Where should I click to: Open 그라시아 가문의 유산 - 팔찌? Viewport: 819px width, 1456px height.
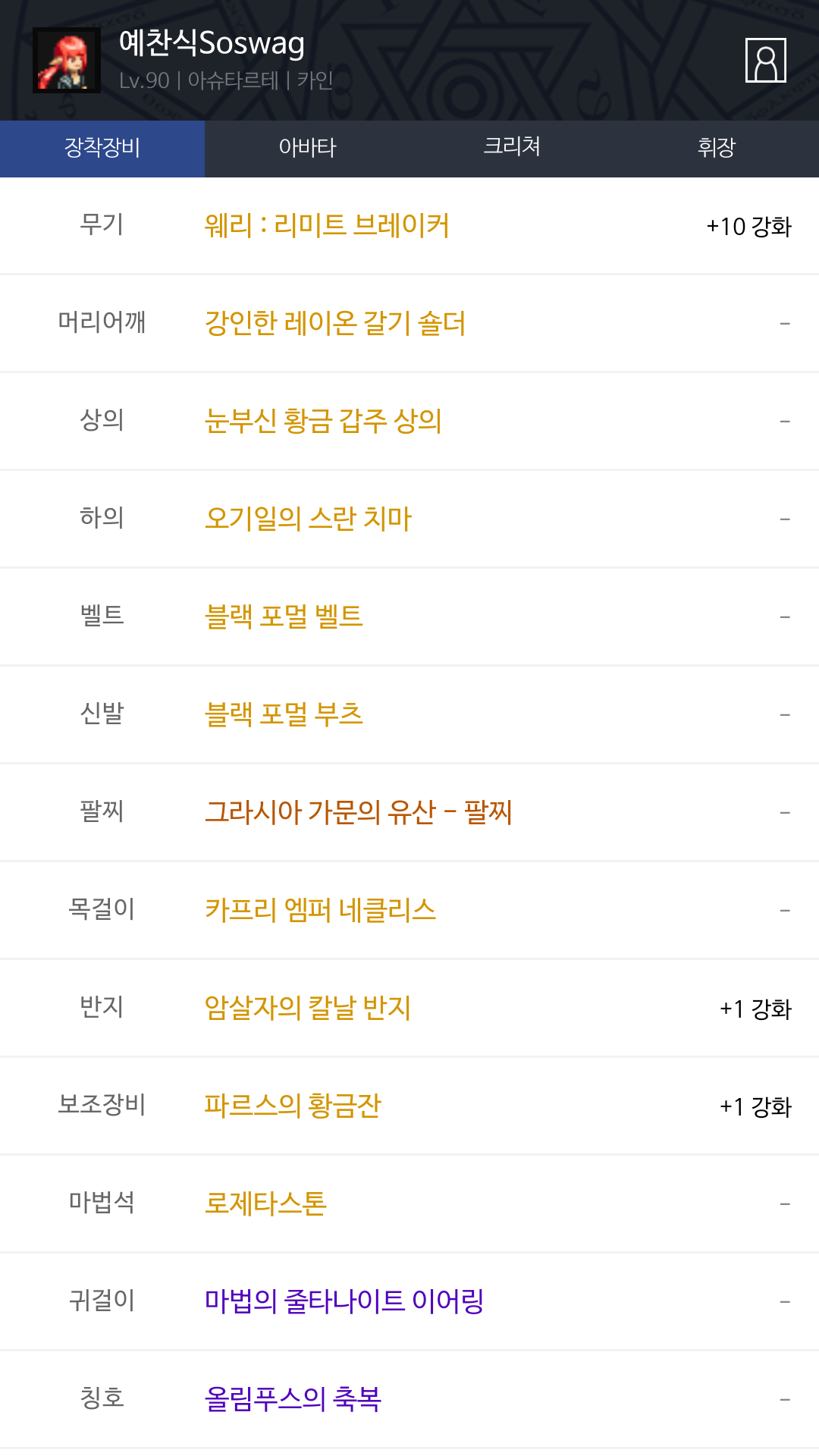(x=359, y=813)
